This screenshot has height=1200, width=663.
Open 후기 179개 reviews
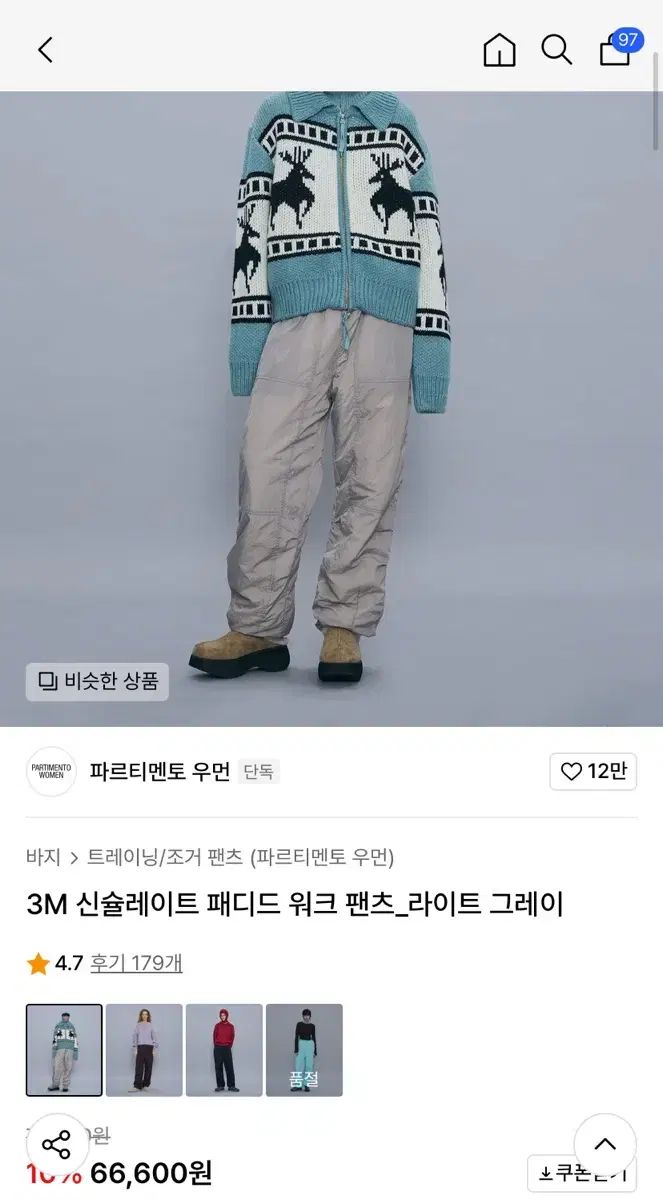point(136,963)
